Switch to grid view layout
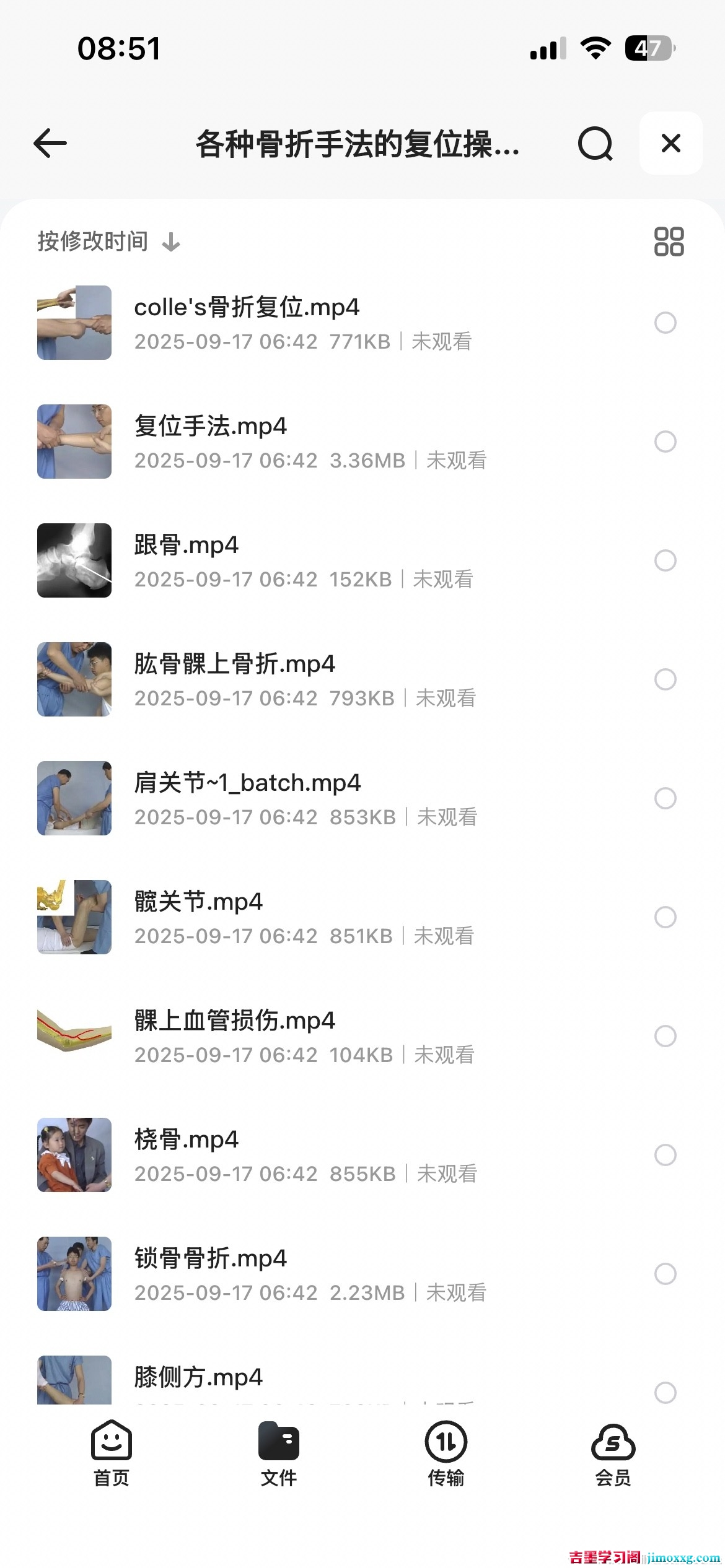 [x=669, y=242]
